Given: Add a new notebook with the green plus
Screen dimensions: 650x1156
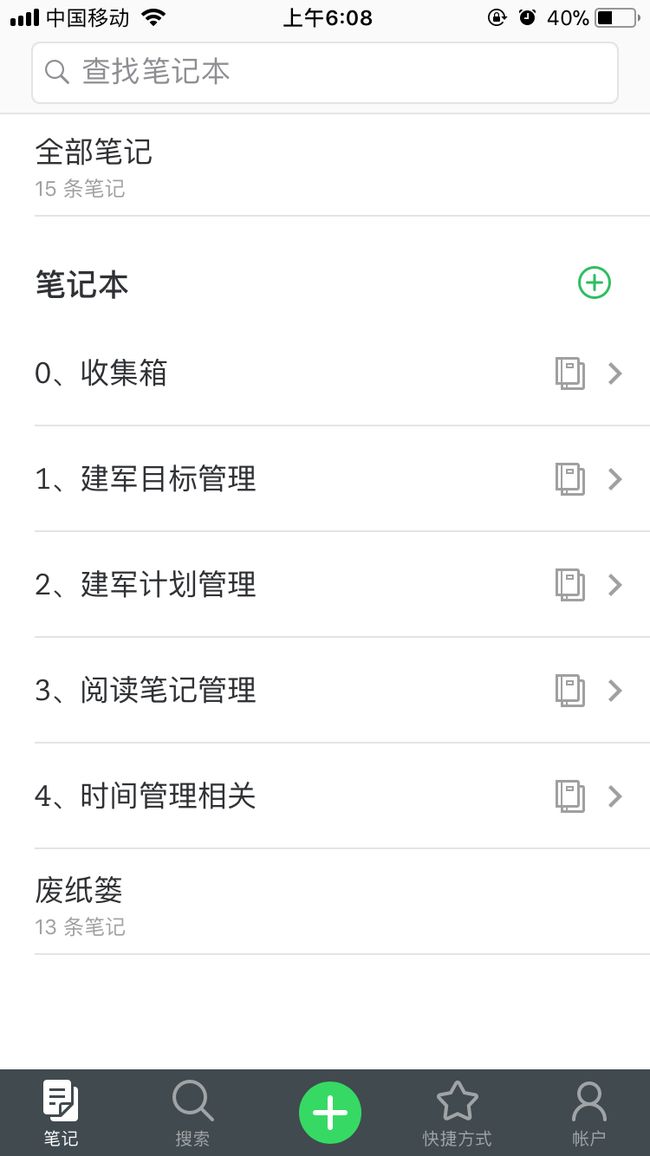Looking at the screenshot, I should 594,282.
